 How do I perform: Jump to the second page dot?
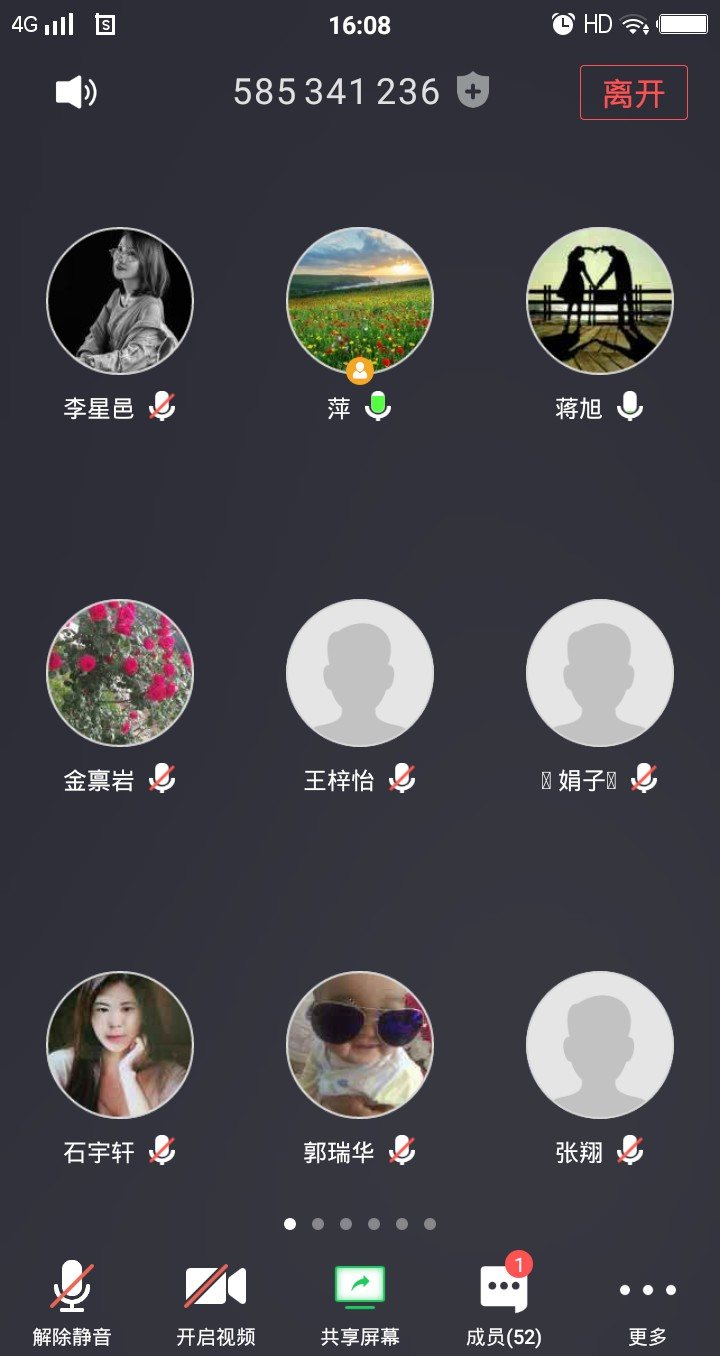[318, 1224]
